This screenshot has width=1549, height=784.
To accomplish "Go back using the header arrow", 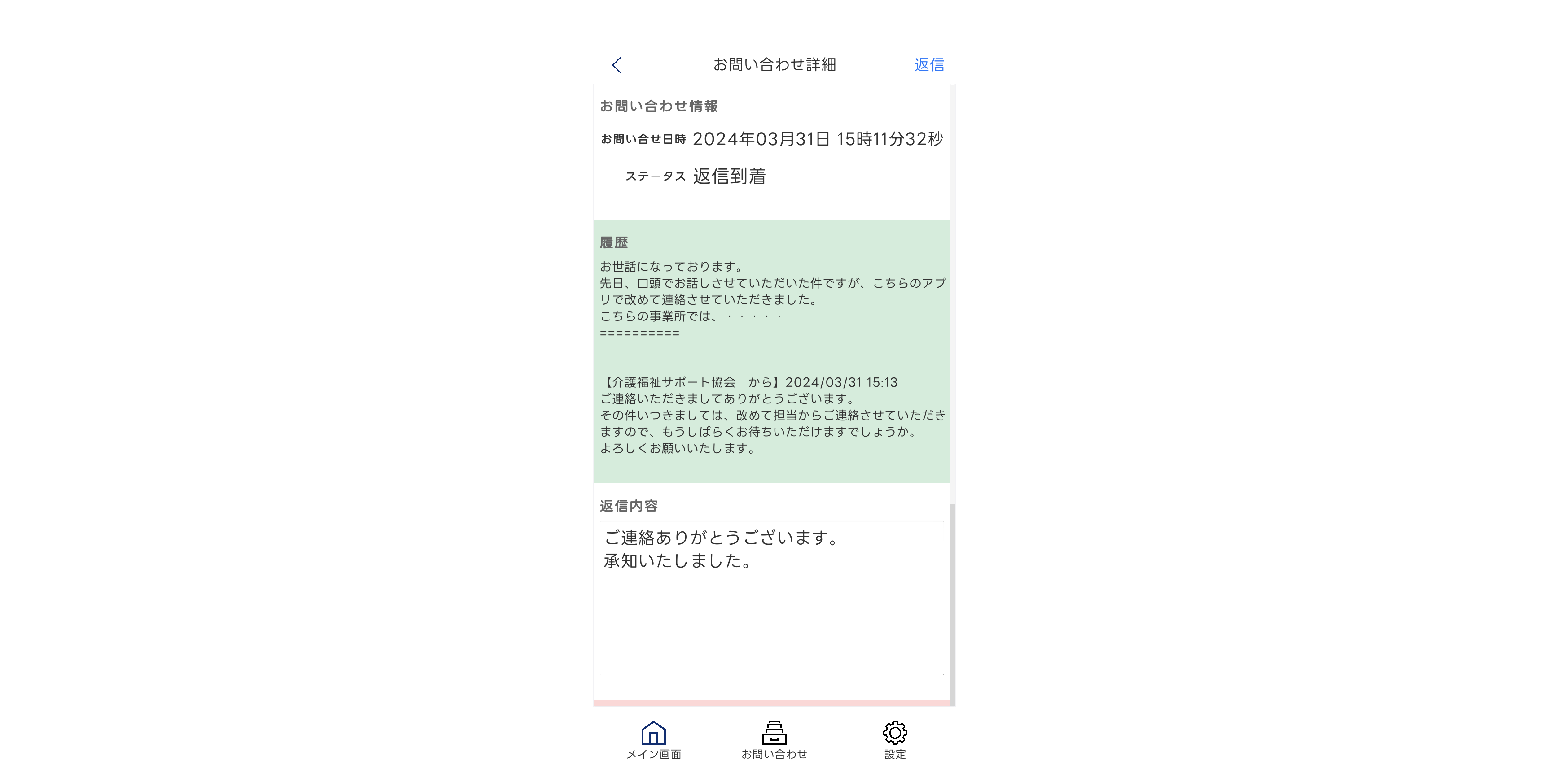I will pyautogui.click(x=617, y=65).
